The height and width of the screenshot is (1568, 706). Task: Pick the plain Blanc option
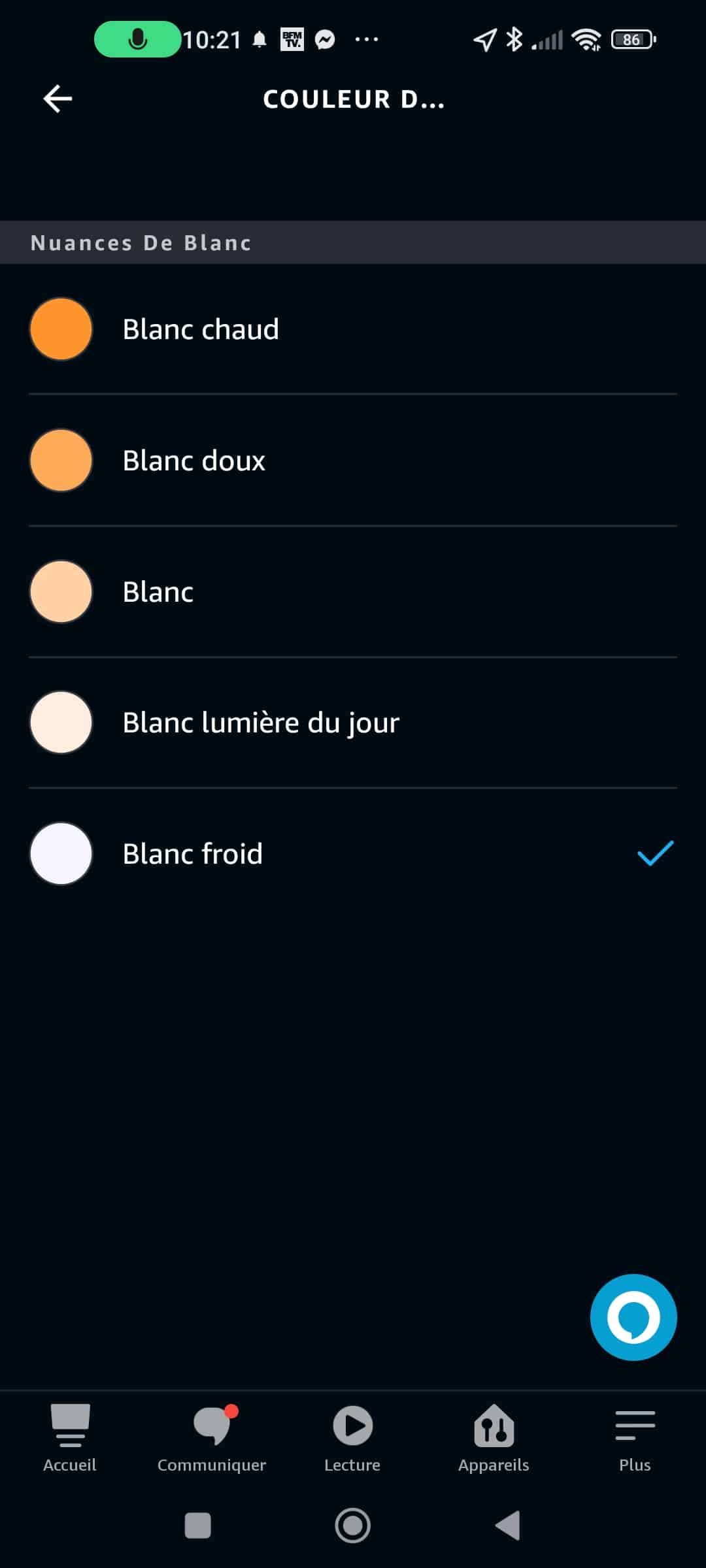(x=353, y=592)
